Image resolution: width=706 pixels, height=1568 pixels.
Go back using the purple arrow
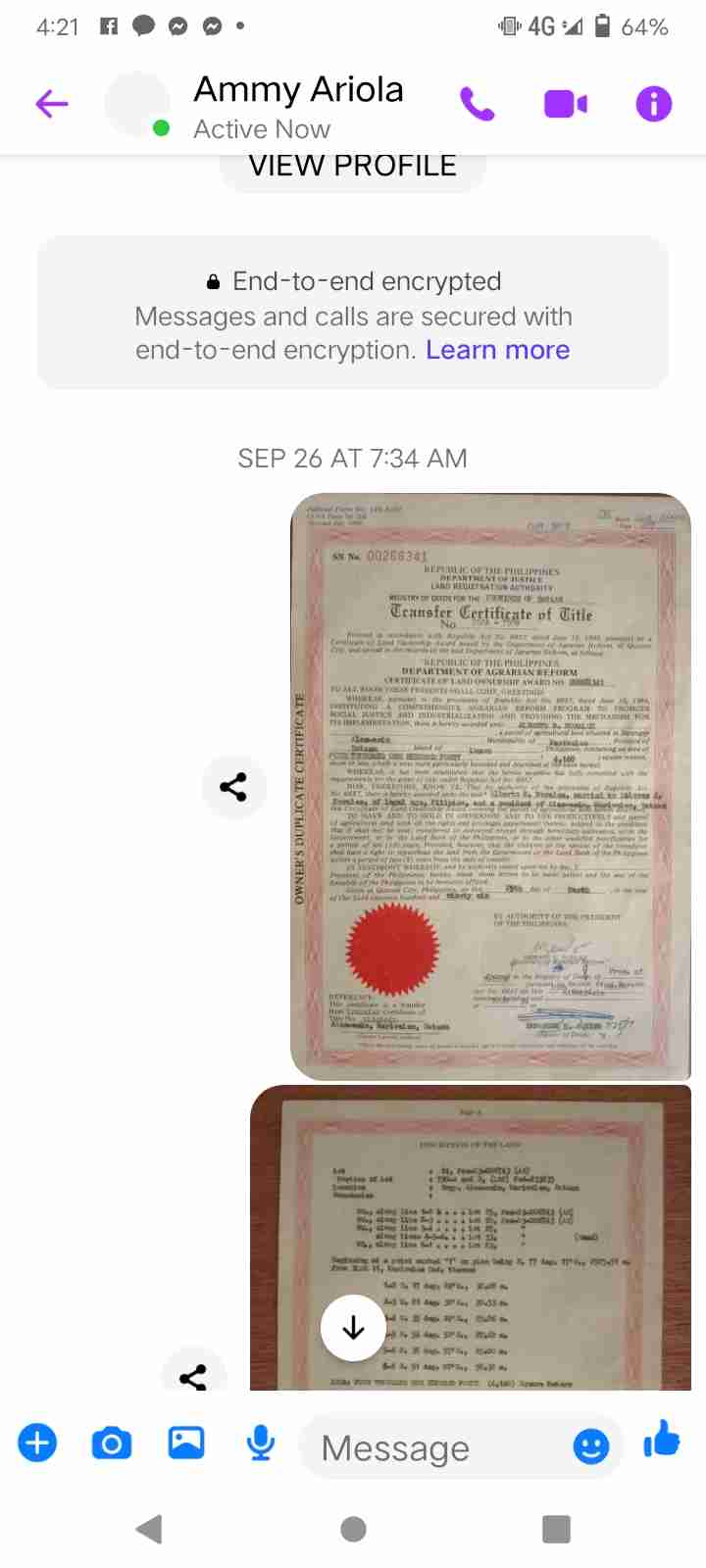[x=52, y=103]
